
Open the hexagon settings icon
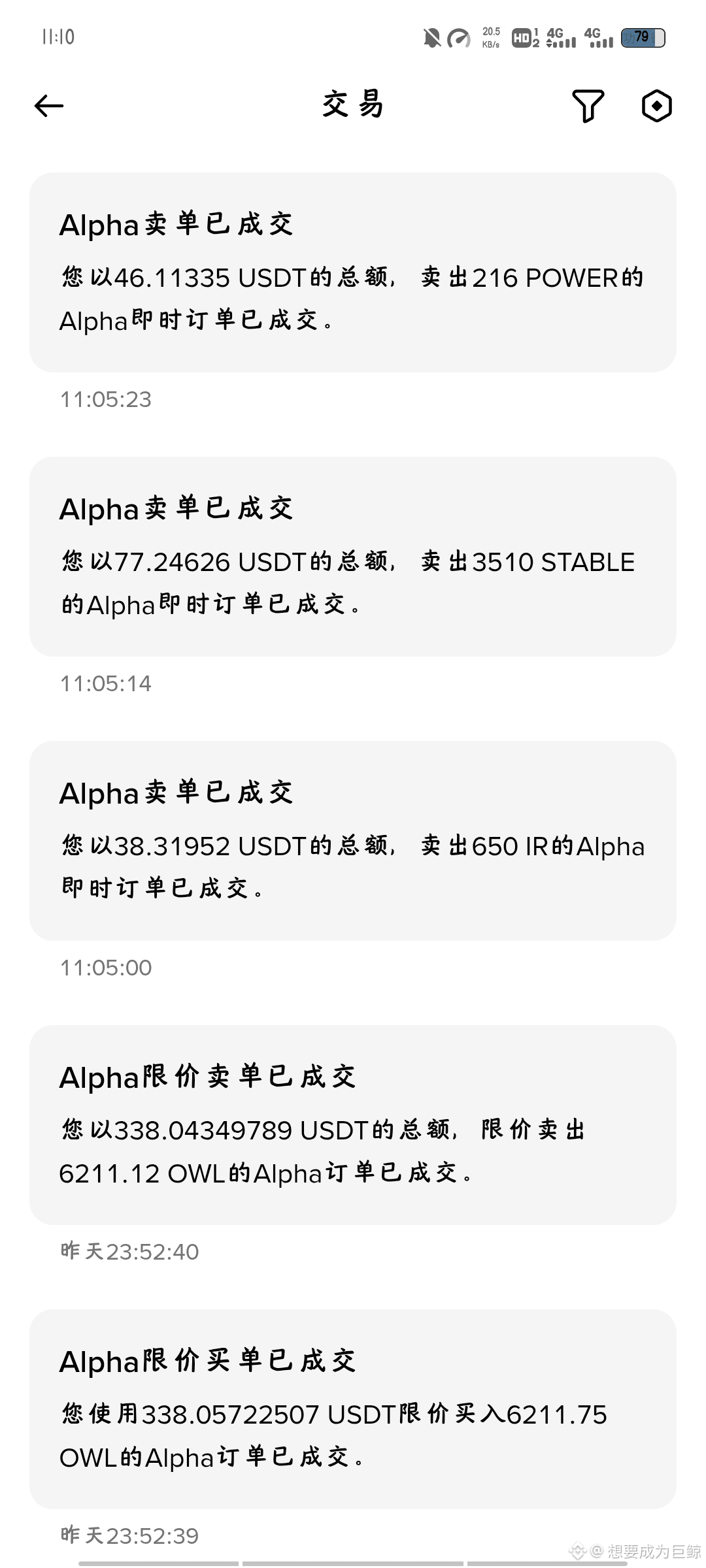click(656, 106)
